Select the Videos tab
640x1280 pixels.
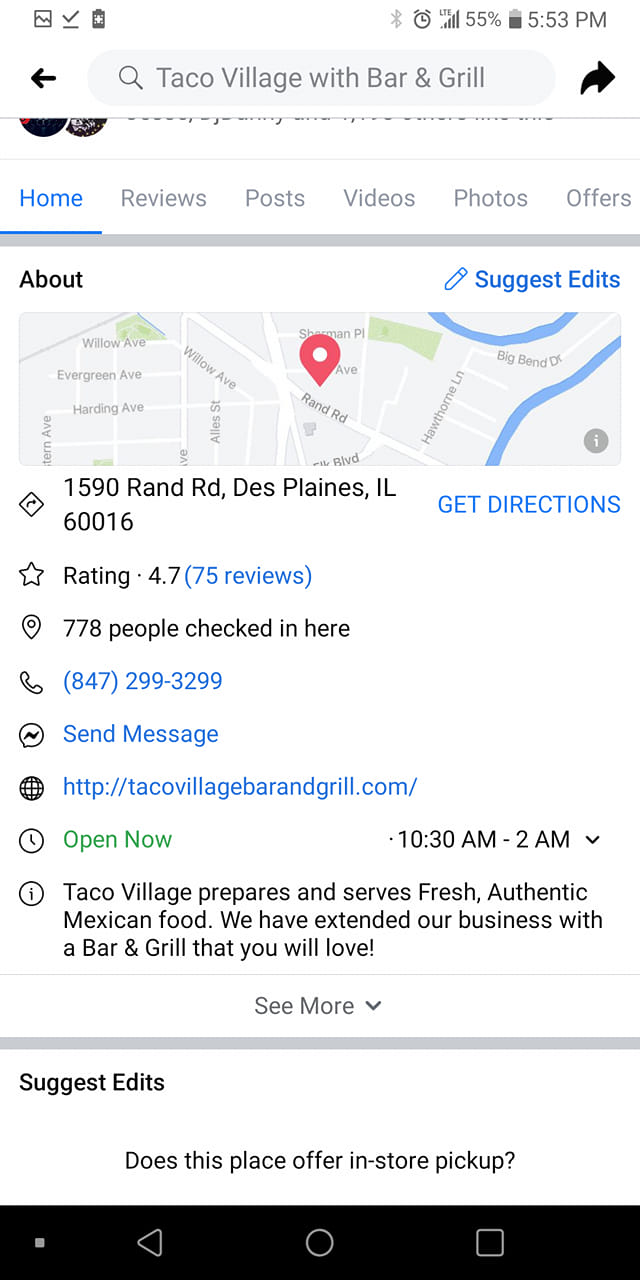pos(379,198)
